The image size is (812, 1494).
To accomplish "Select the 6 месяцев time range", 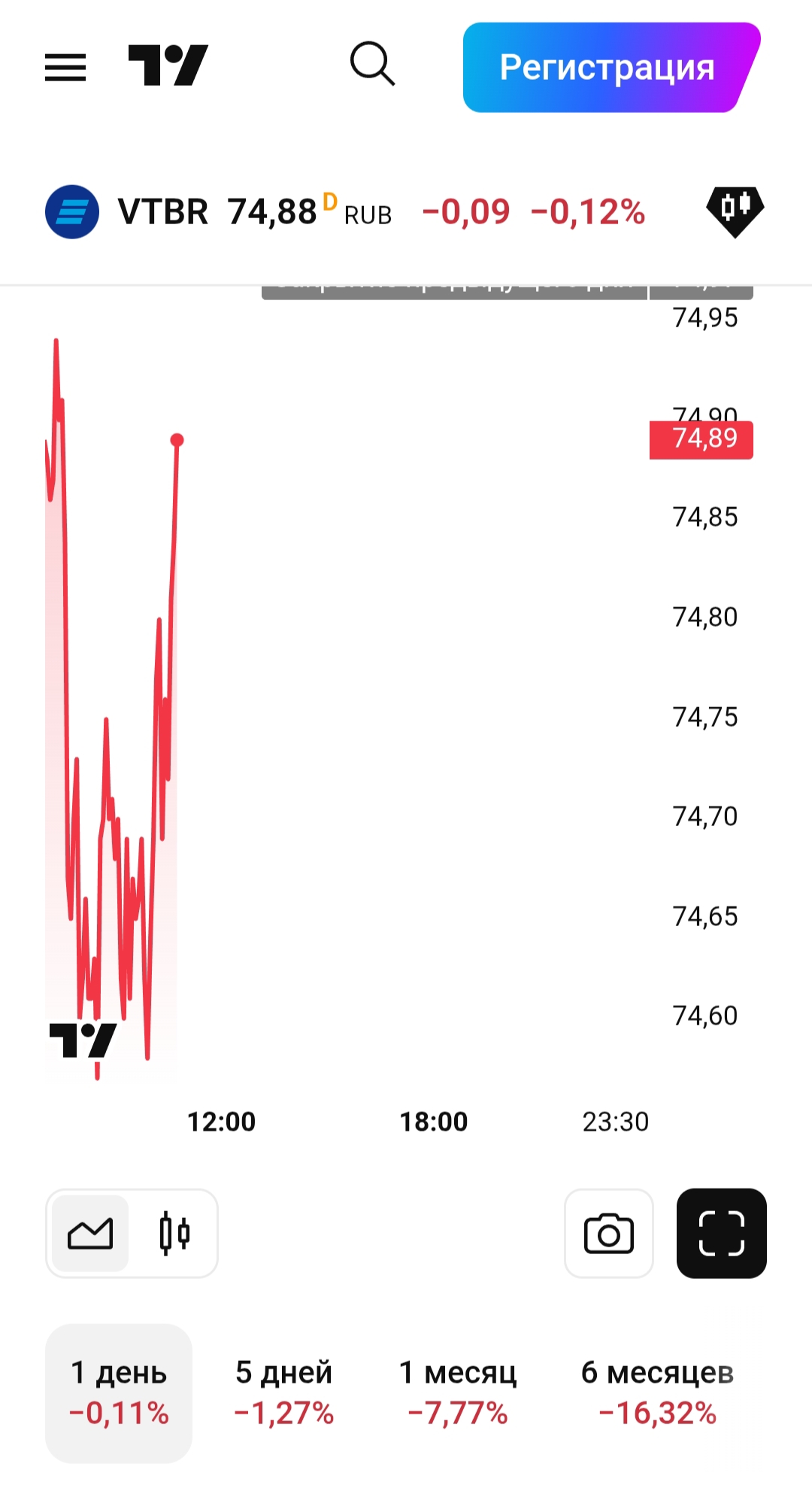I will click(x=657, y=1392).
